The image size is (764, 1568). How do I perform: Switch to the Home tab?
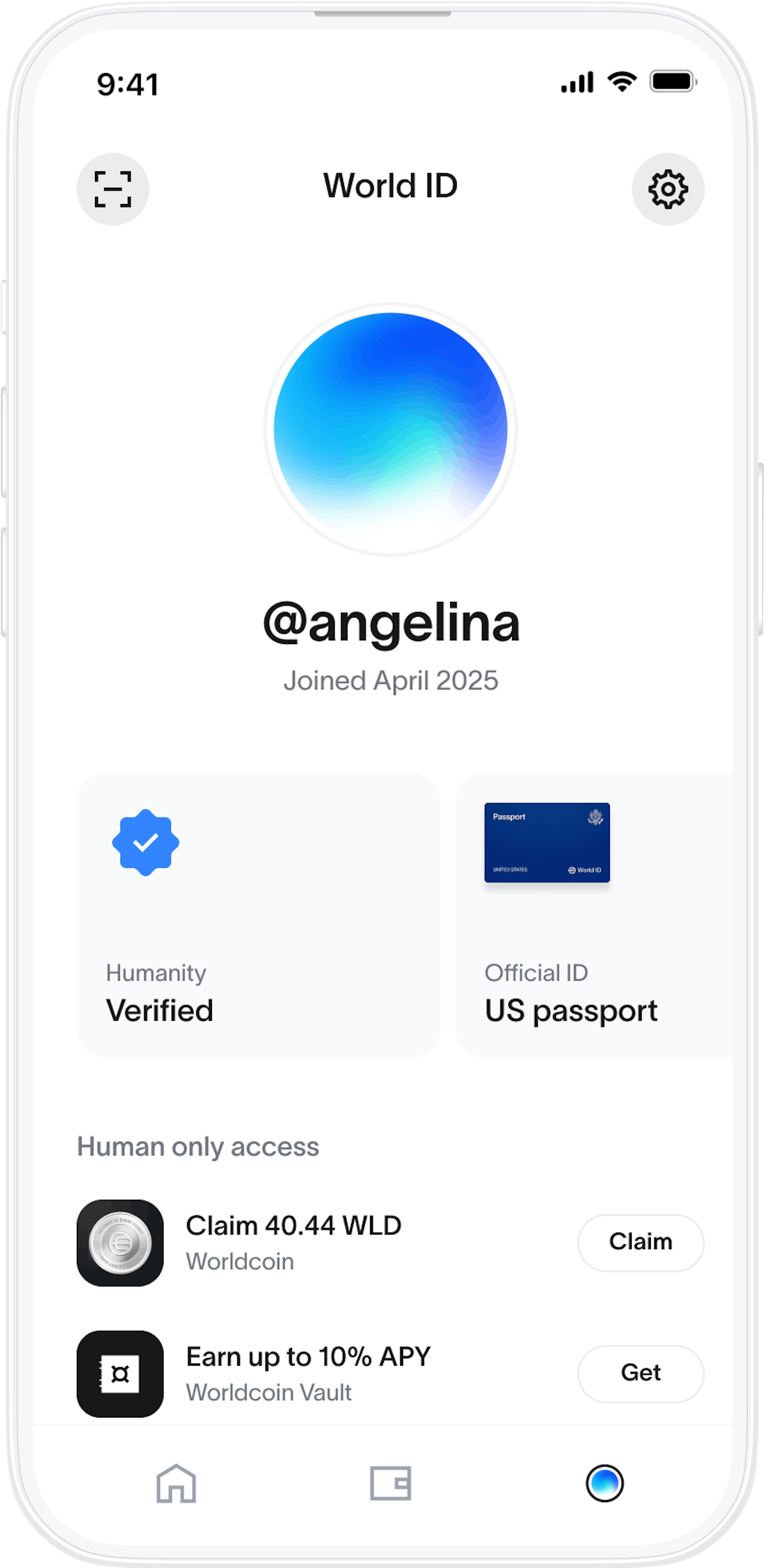click(176, 1483)
